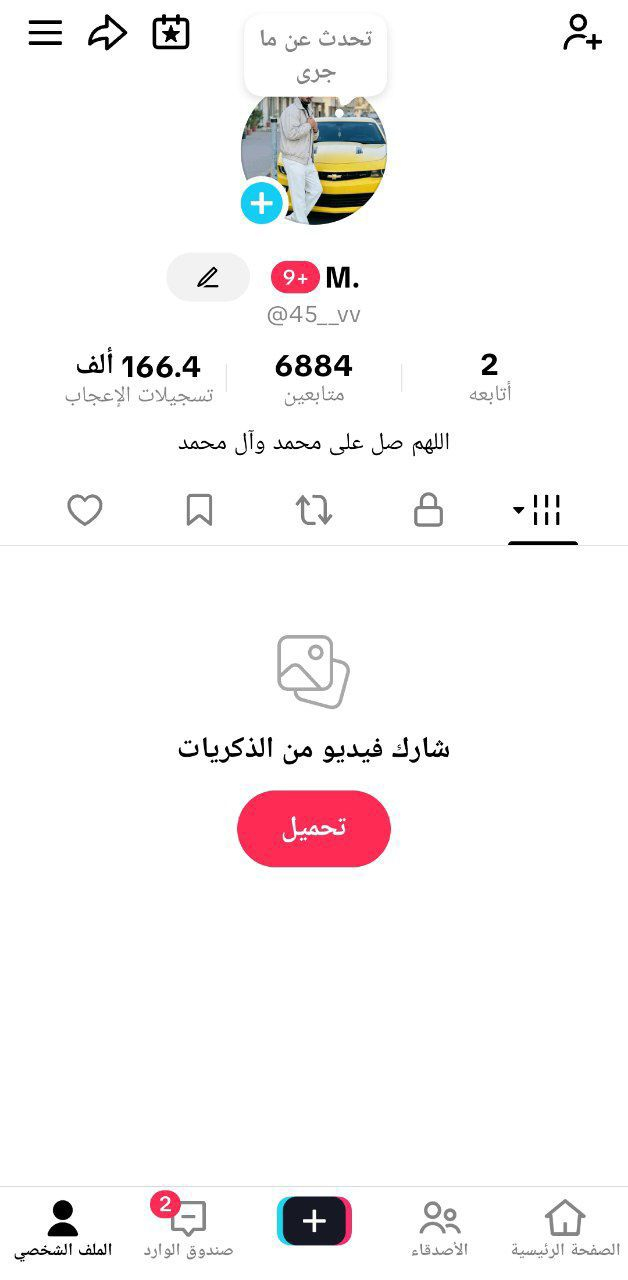Edit profile with the pencil button
Screen dimensions: 628x1280
pos(208,277)
